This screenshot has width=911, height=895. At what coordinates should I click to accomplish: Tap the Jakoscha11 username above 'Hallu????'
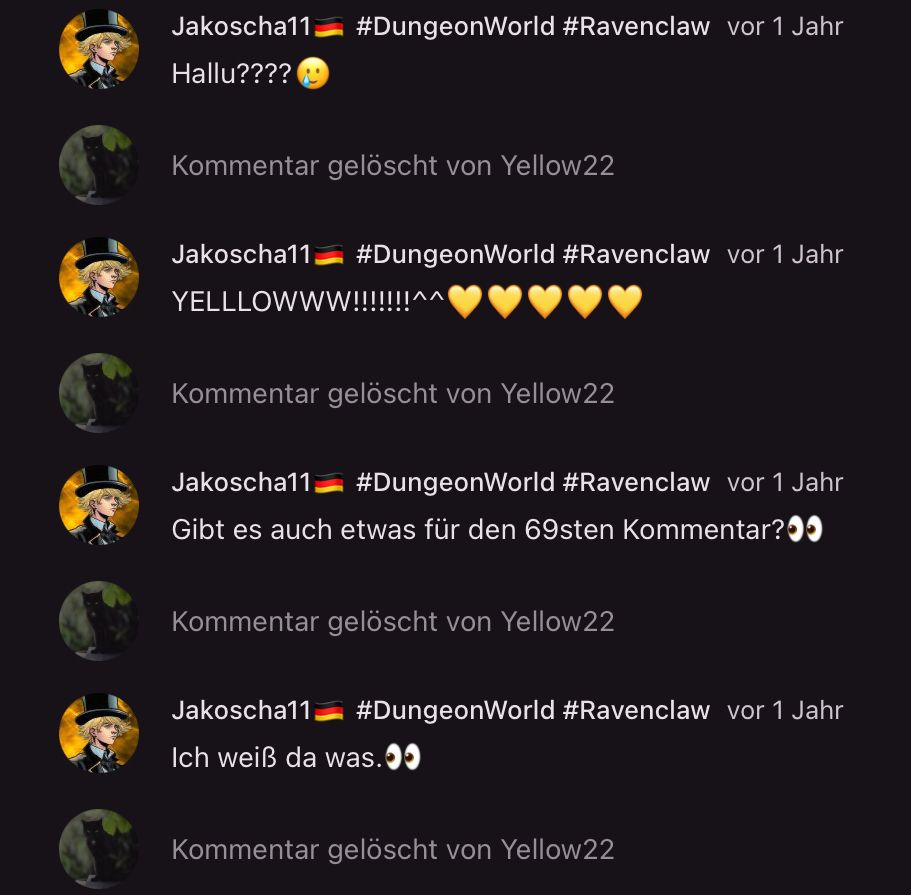242,27
